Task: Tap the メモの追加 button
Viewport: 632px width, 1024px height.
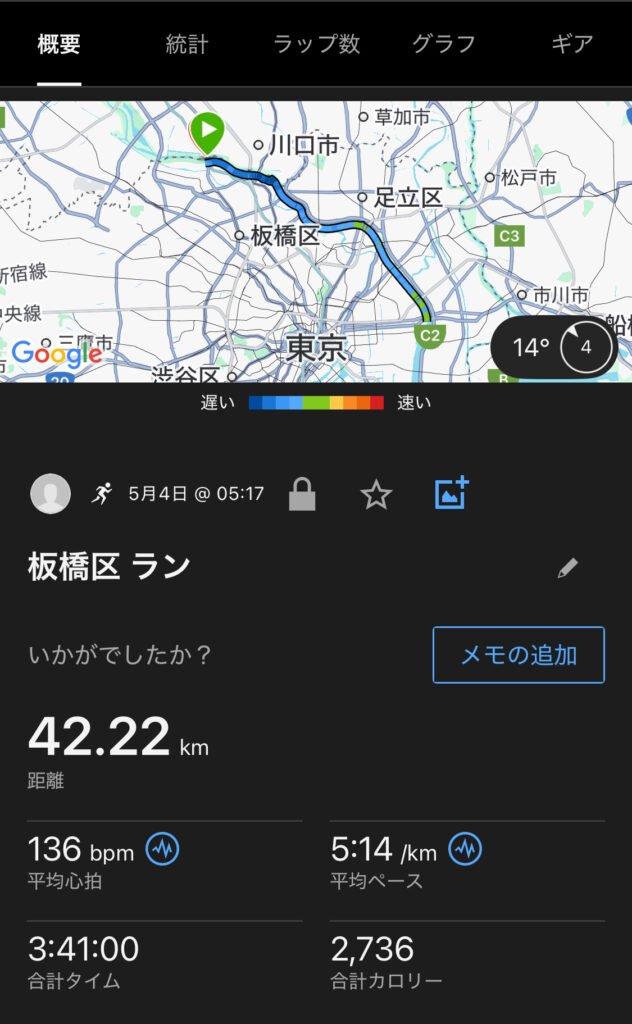Action: click(x=518, y=655)
